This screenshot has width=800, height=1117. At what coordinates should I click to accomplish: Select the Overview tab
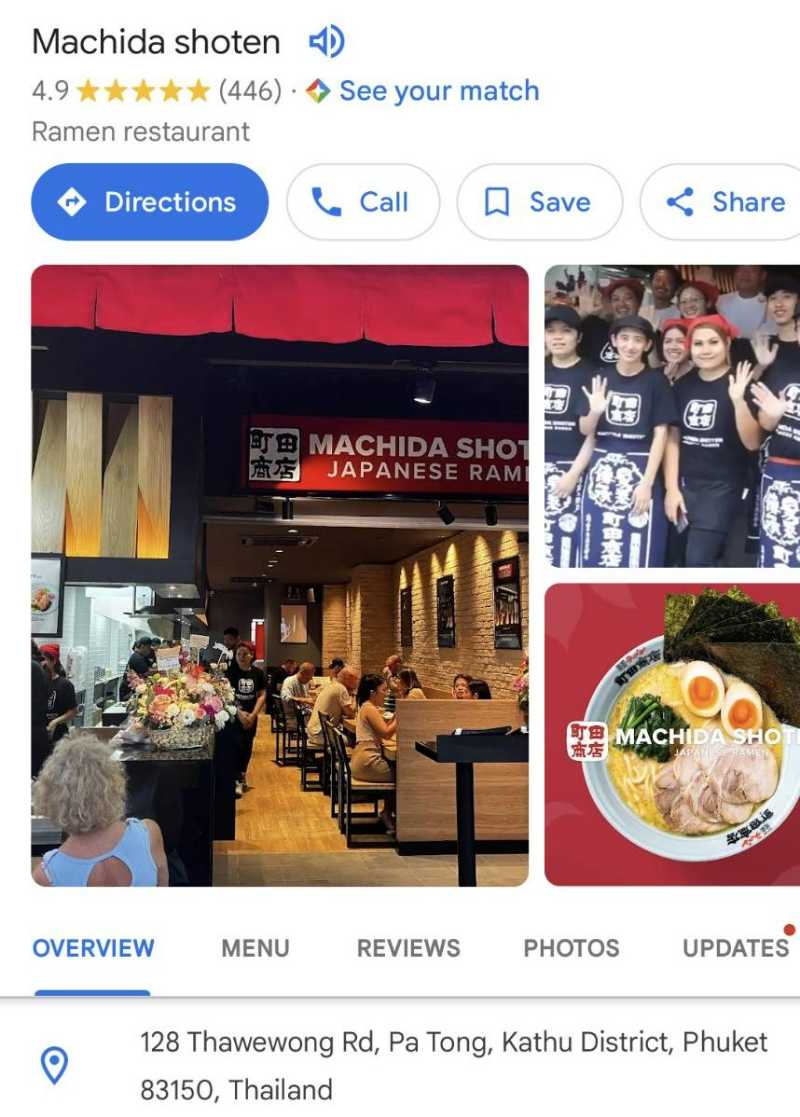pyautogui.click(x=93, y=948)
